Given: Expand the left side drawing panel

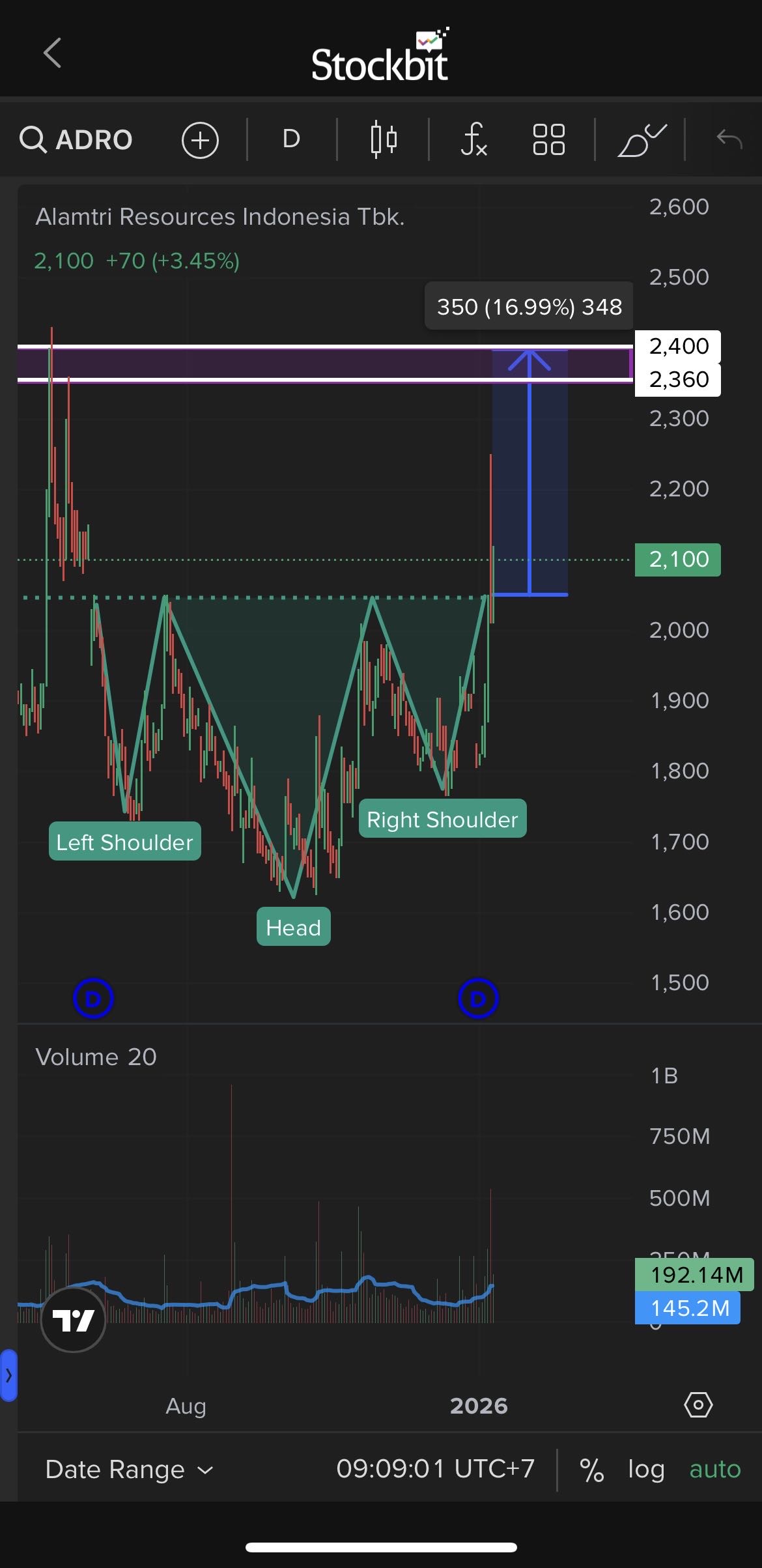Looking at the screenshot, I should 8,1375.
